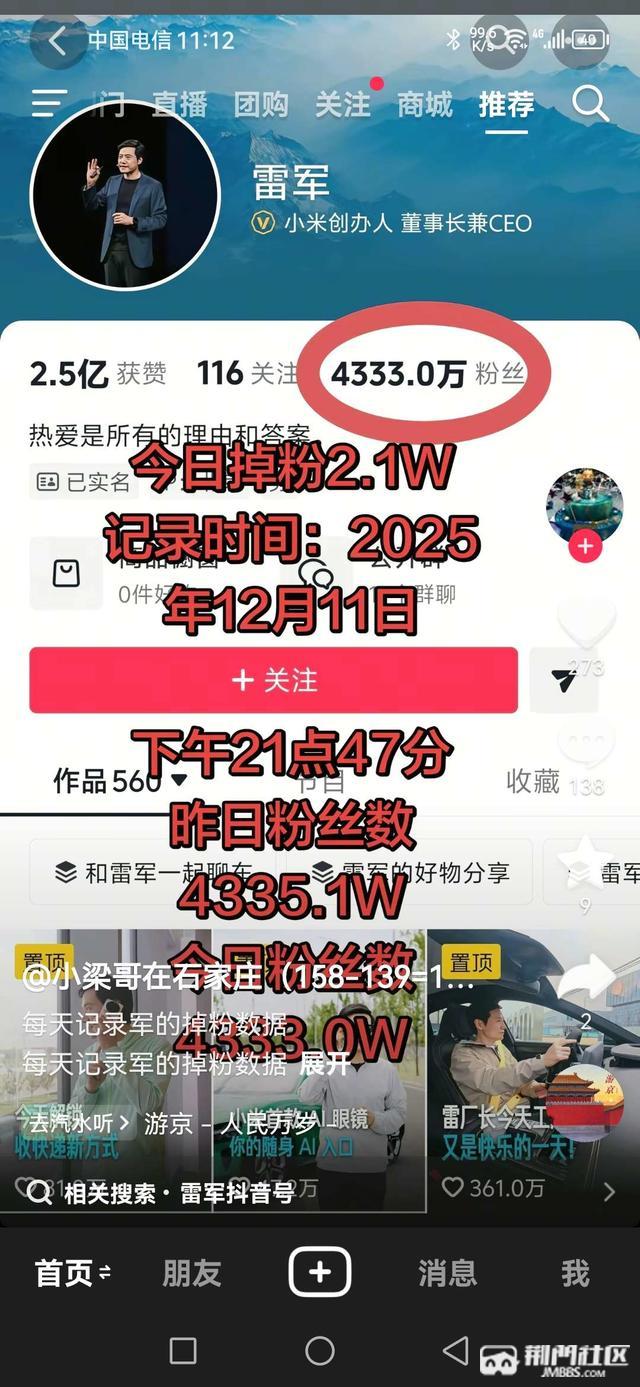Switch to the 关注 tab
This screenshot has height=1387, width=640.
click(x=342, y=104)
